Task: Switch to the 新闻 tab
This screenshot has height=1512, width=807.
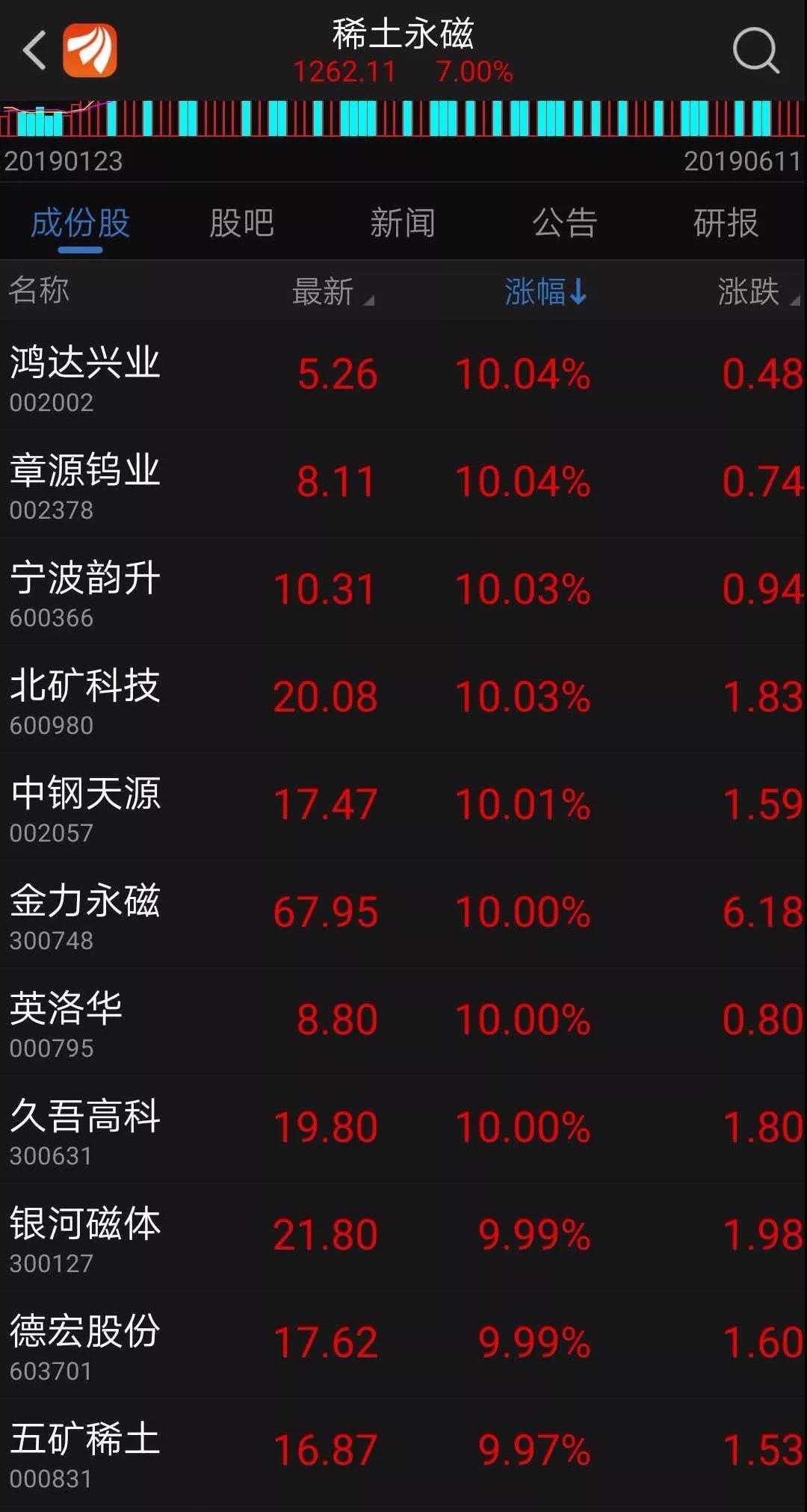Action: 403,223
